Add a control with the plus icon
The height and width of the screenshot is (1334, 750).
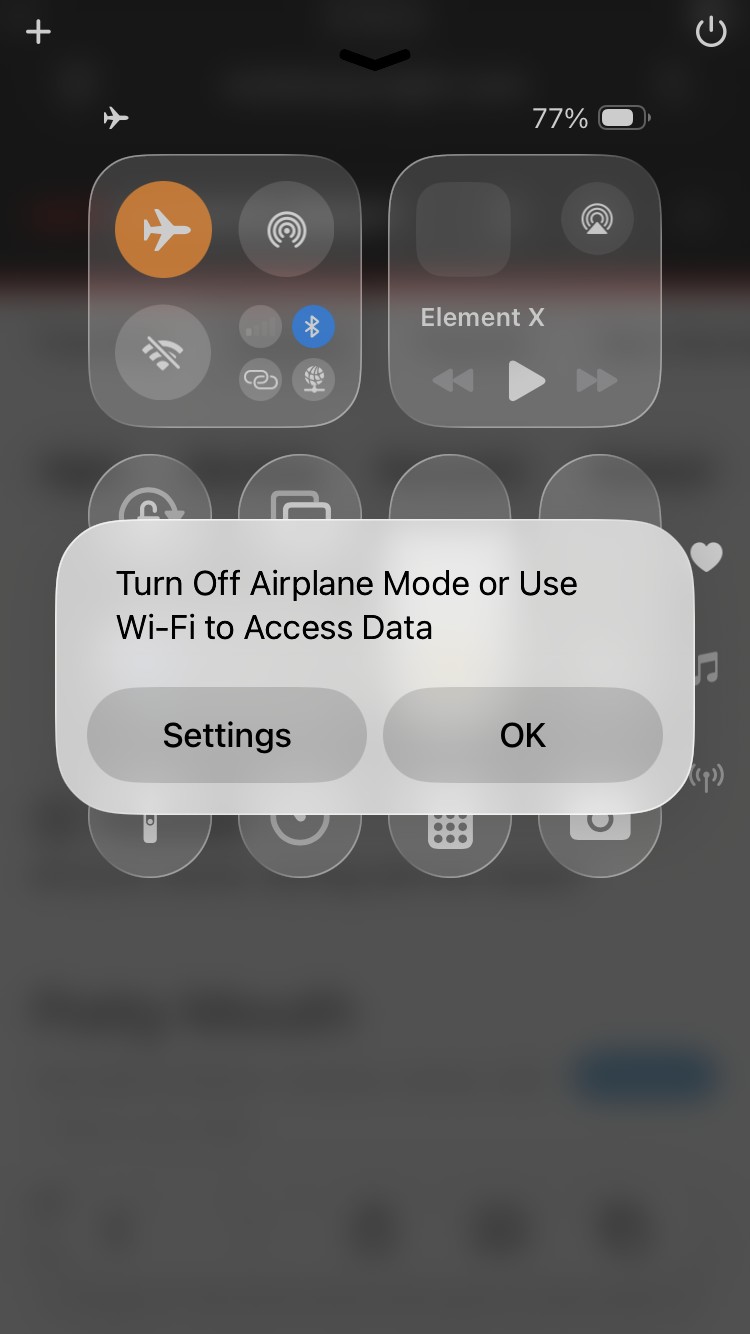click(x=38, y=32)
